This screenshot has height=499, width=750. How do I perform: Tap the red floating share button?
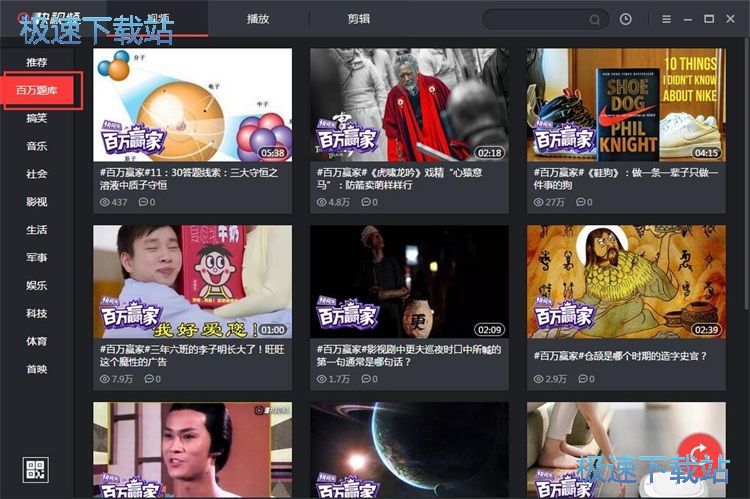700,450
